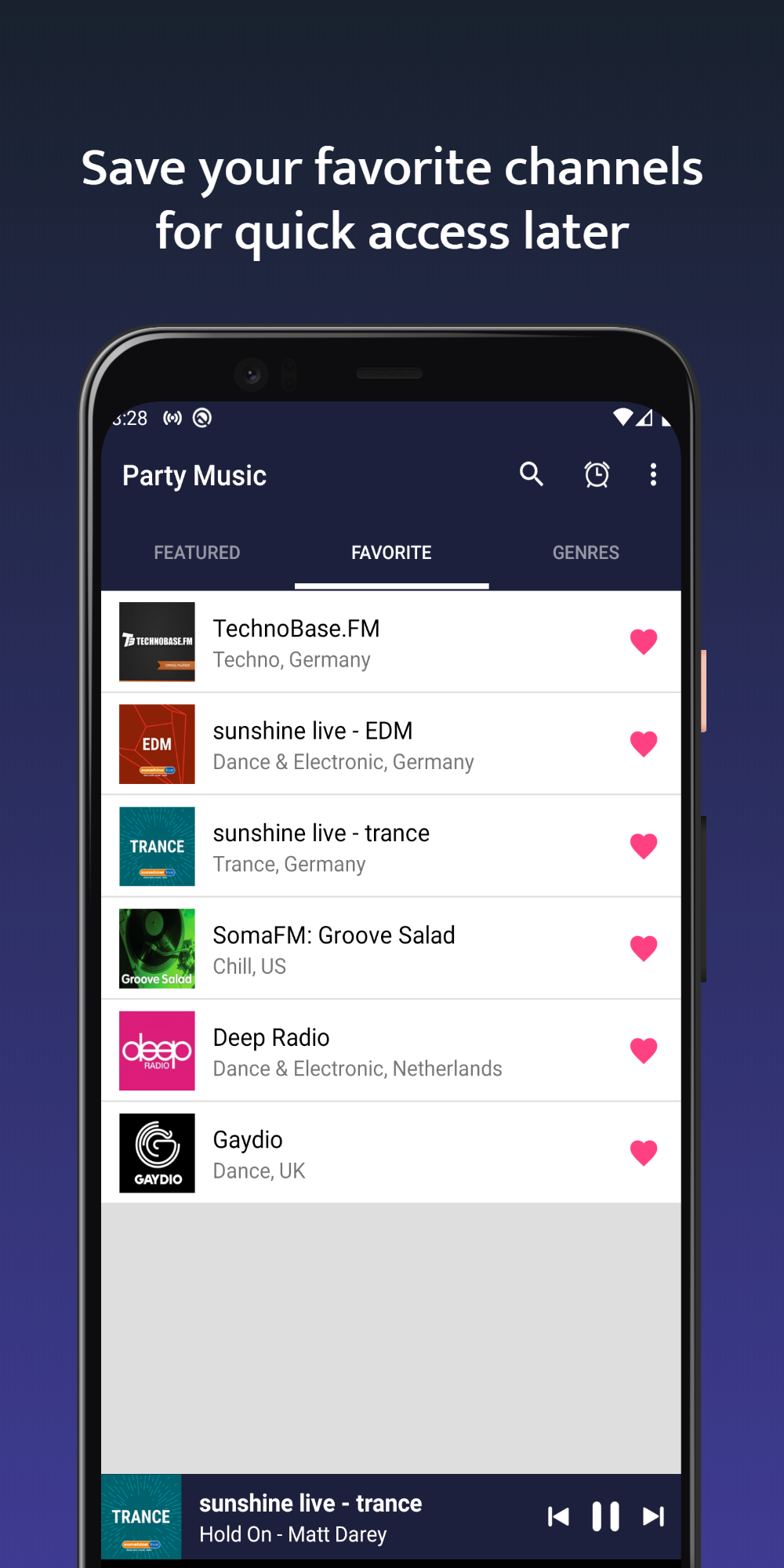Click the Wi-Fi status bar icon
784x1568 pixels.
click(623, 418)
